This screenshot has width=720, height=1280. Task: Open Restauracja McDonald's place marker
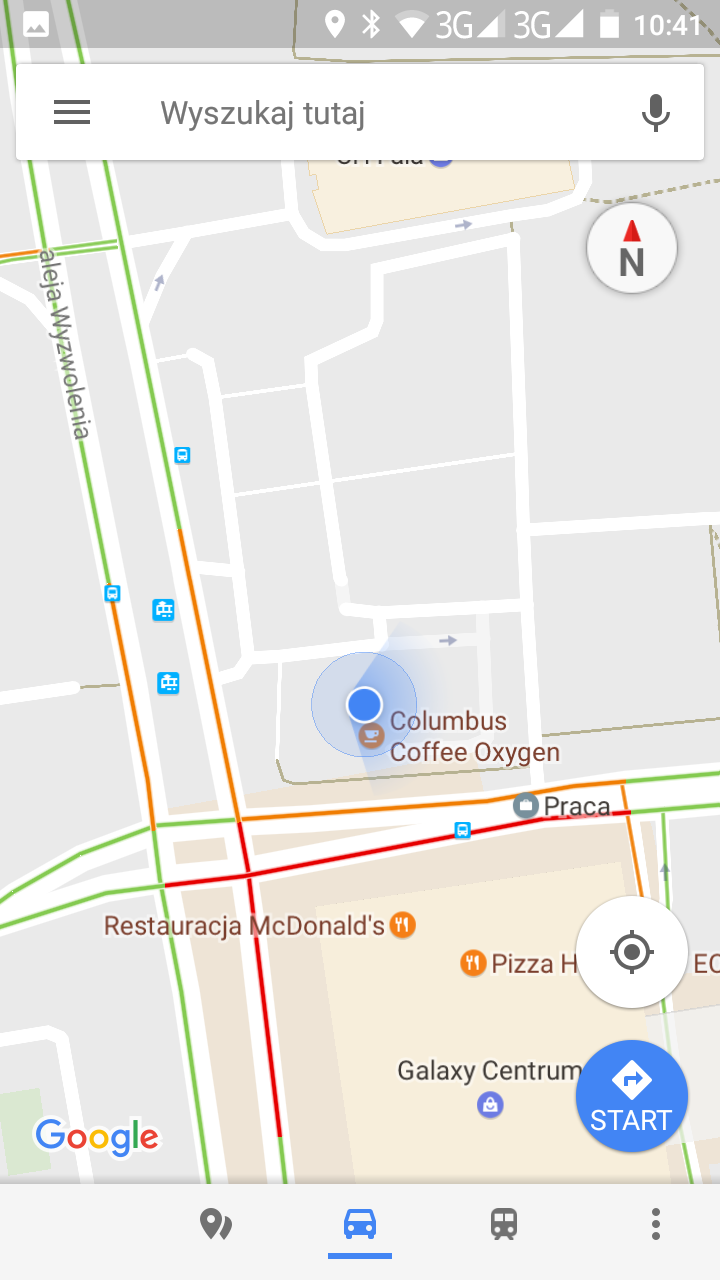click(402, 925)
